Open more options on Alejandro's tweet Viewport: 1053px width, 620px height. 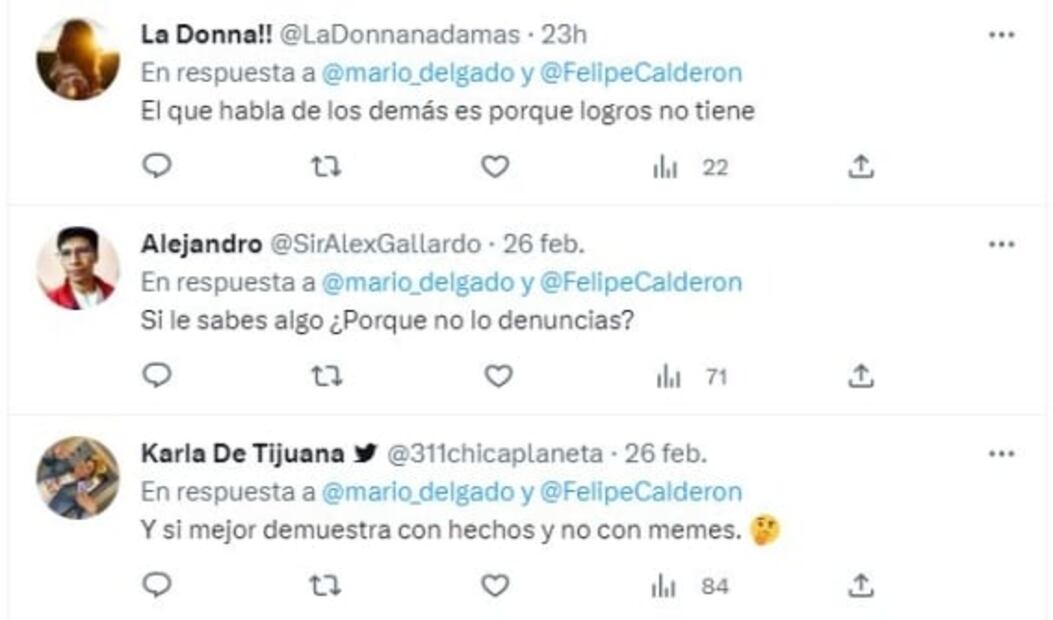pos(1001,245)
